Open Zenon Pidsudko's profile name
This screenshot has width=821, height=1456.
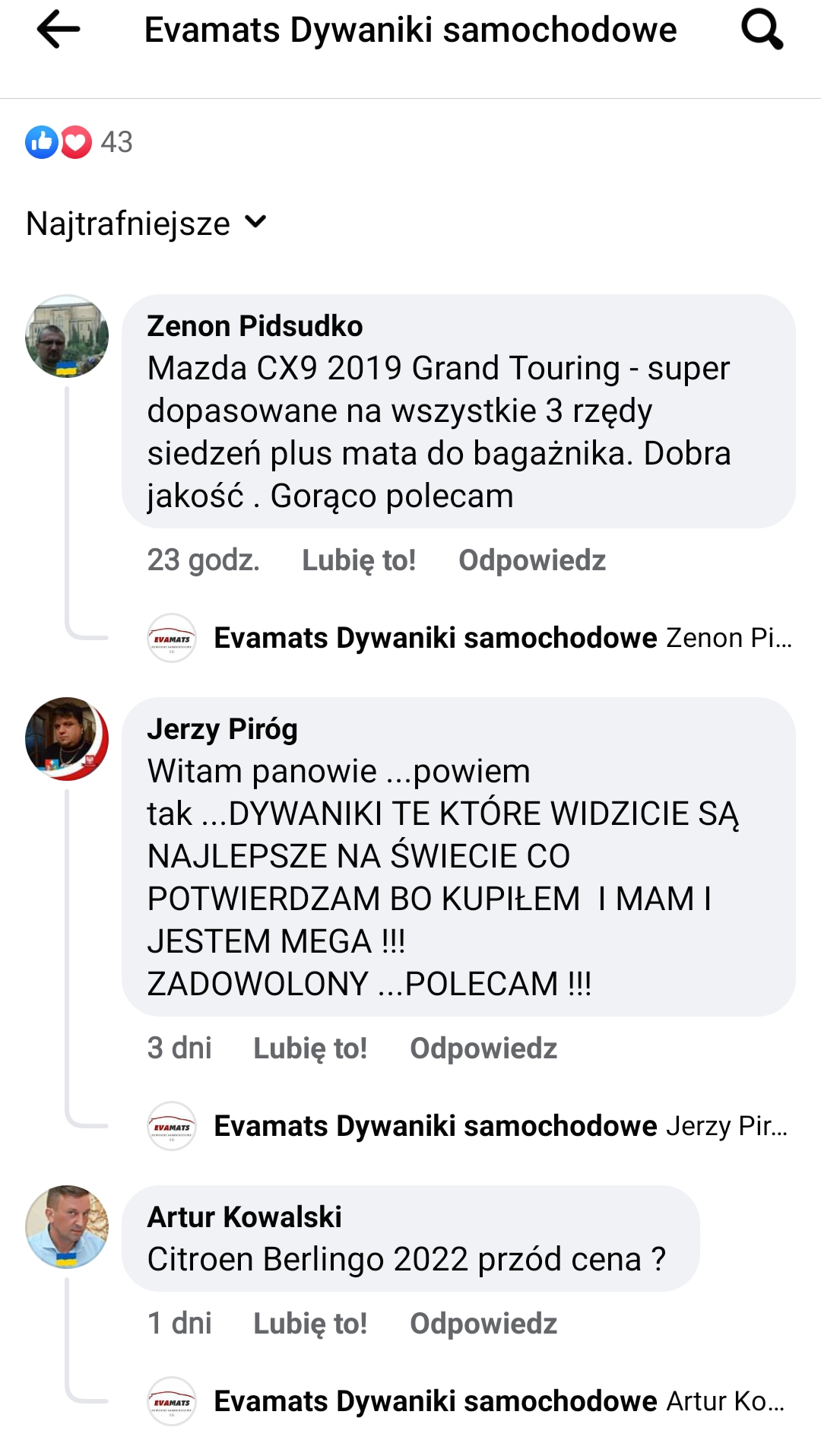click(255, 326)
